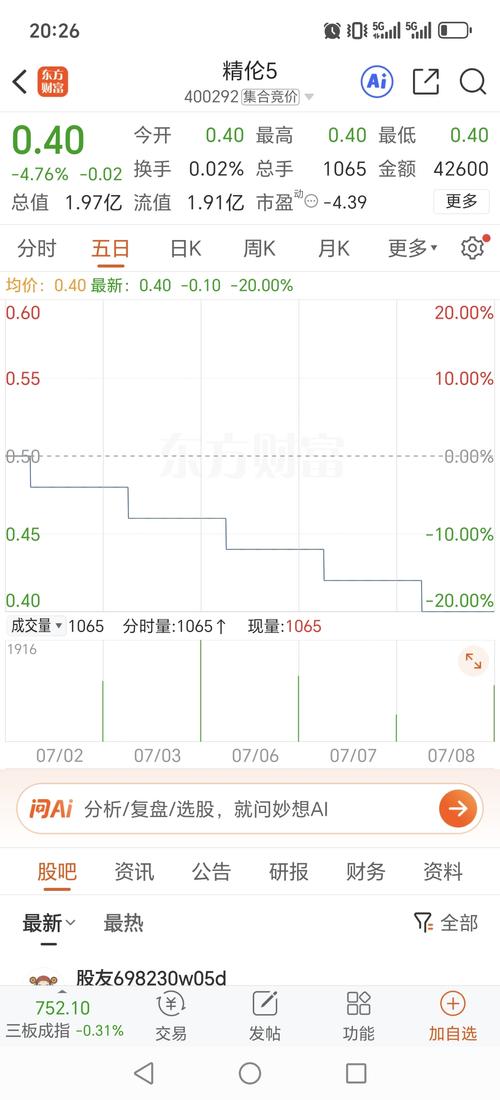500x1100 pixels.
Task: Expand the 成交量 indicator dropdown
Action: tap(35, 626)
